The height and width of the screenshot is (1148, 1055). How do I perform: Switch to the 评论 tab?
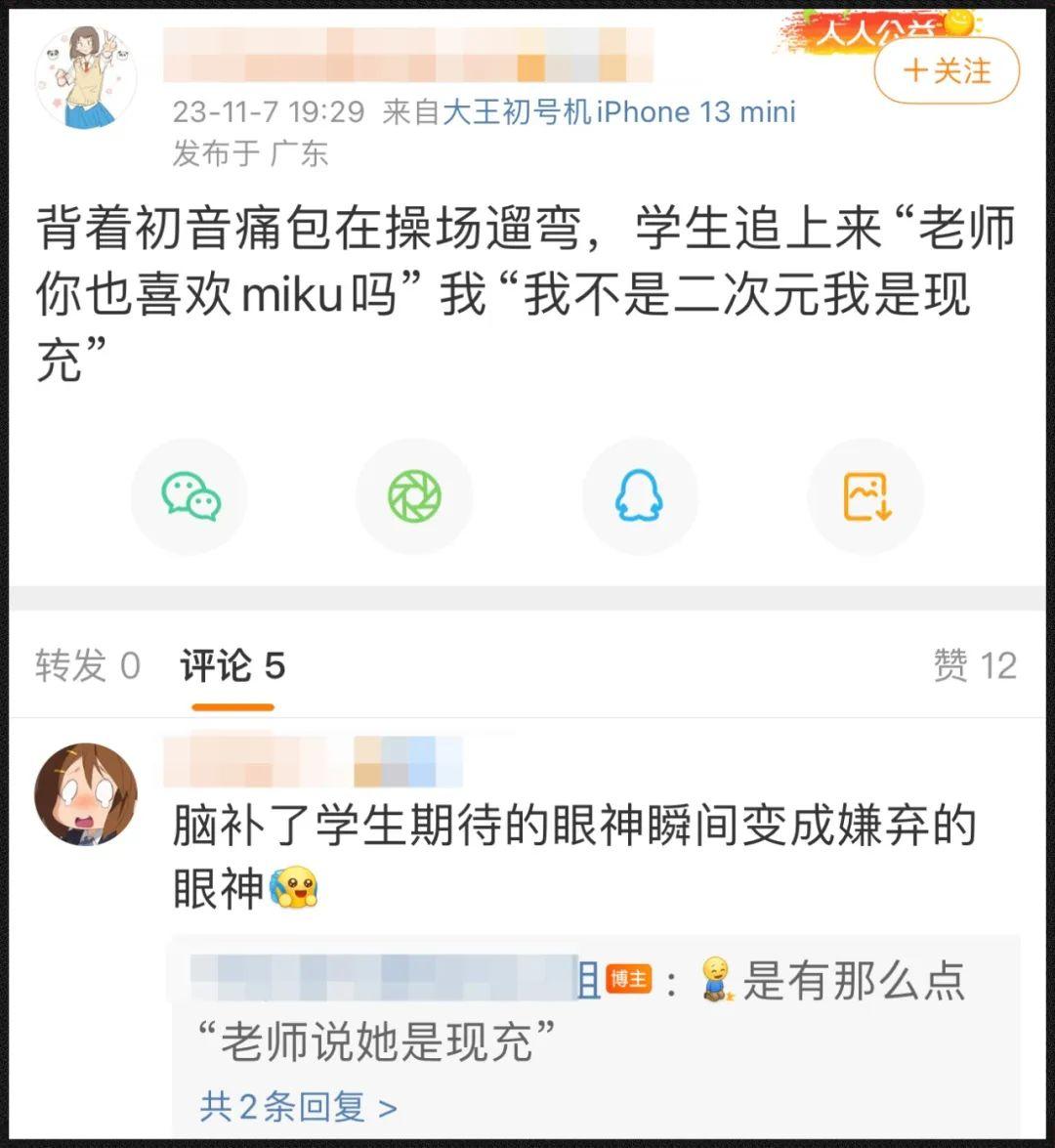coord(232,666)
